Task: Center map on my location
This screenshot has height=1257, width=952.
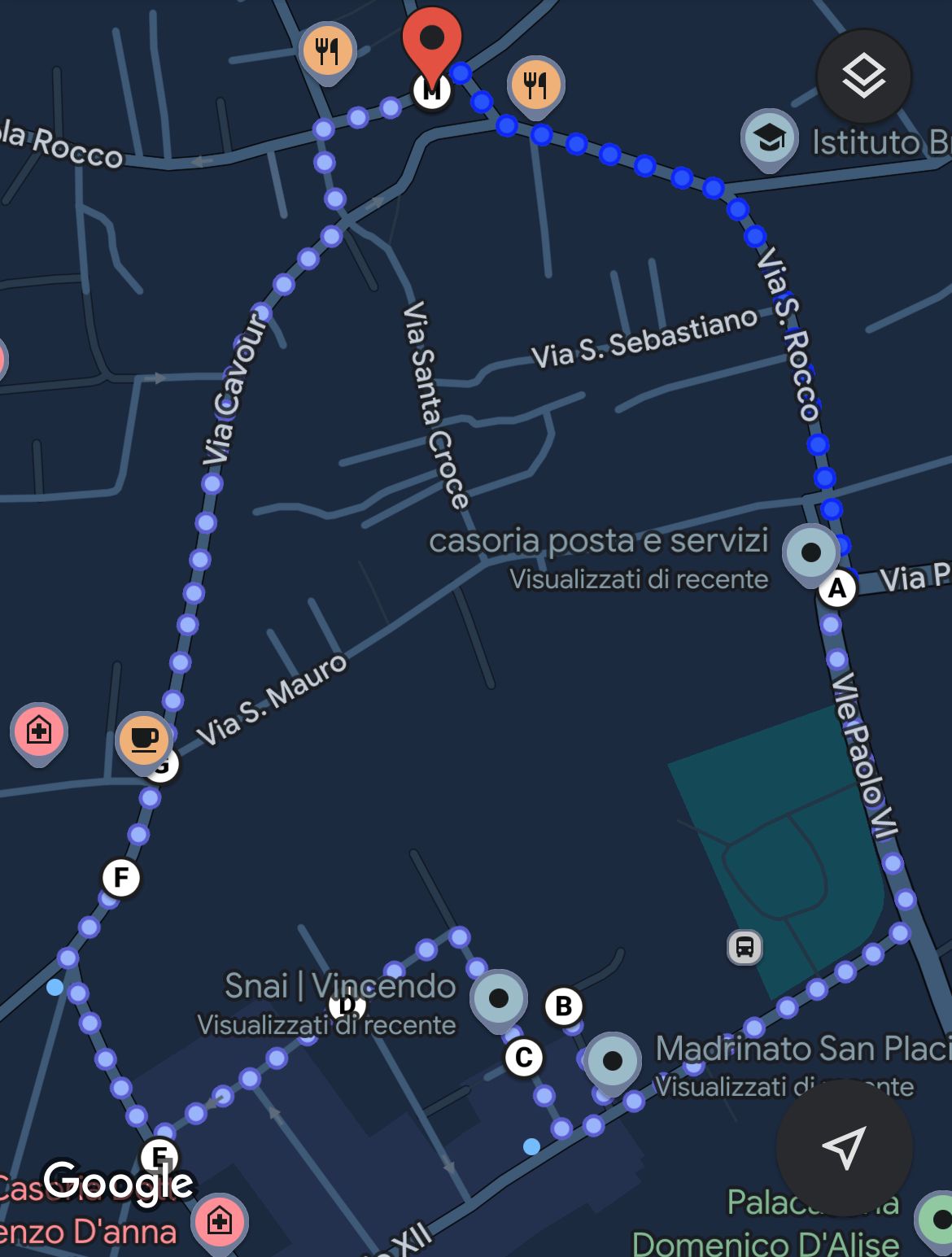Action: (x=844, y=1147)
